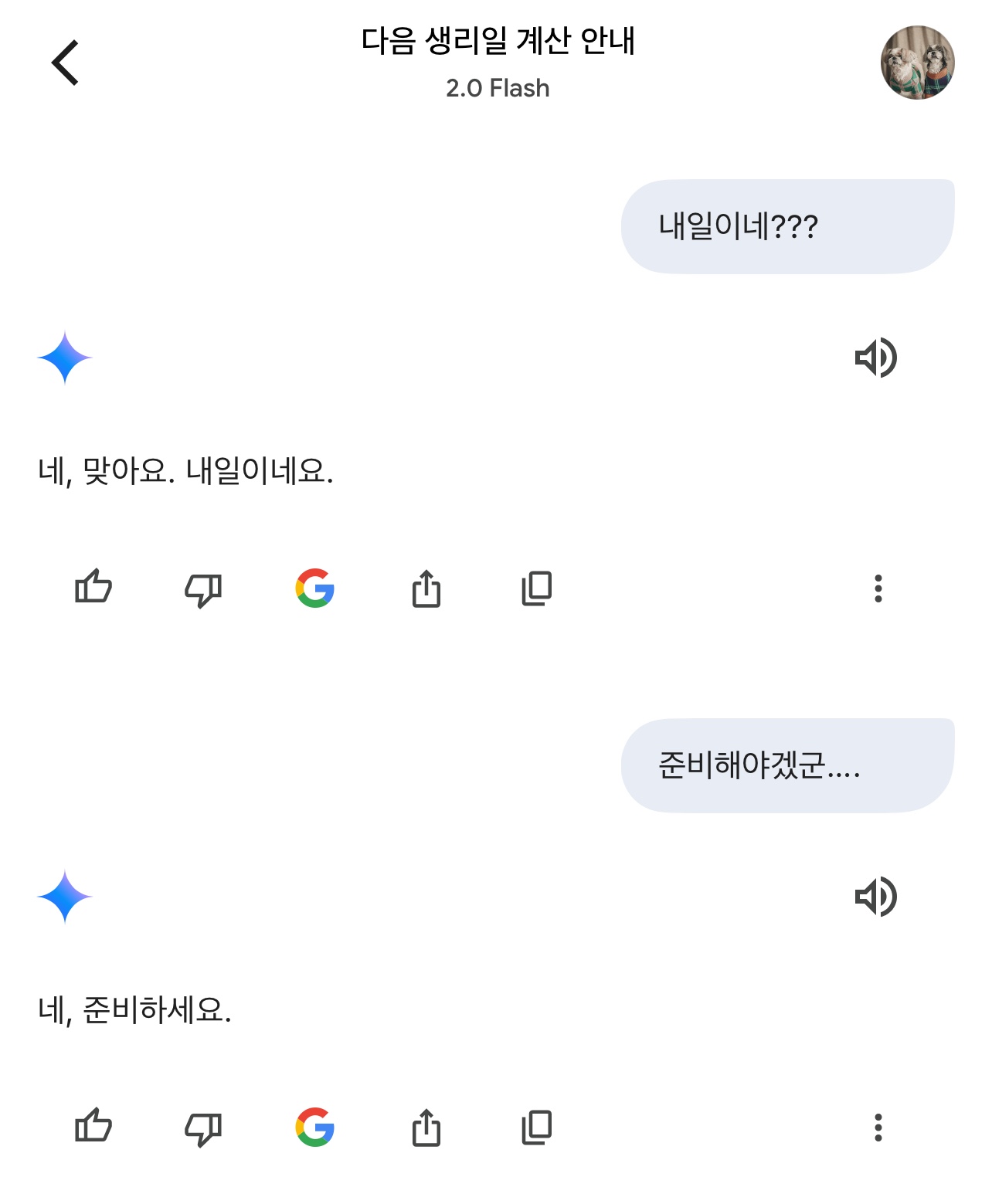
Task: Open more options for first response
Action: point(878,589)
